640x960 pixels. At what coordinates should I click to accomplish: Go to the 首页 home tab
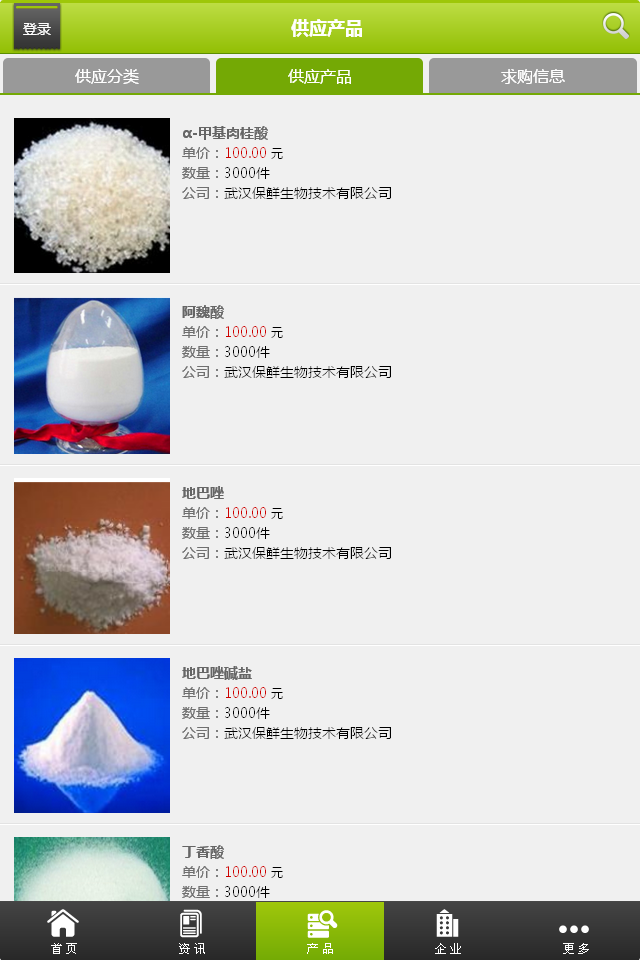pos(64,931)
